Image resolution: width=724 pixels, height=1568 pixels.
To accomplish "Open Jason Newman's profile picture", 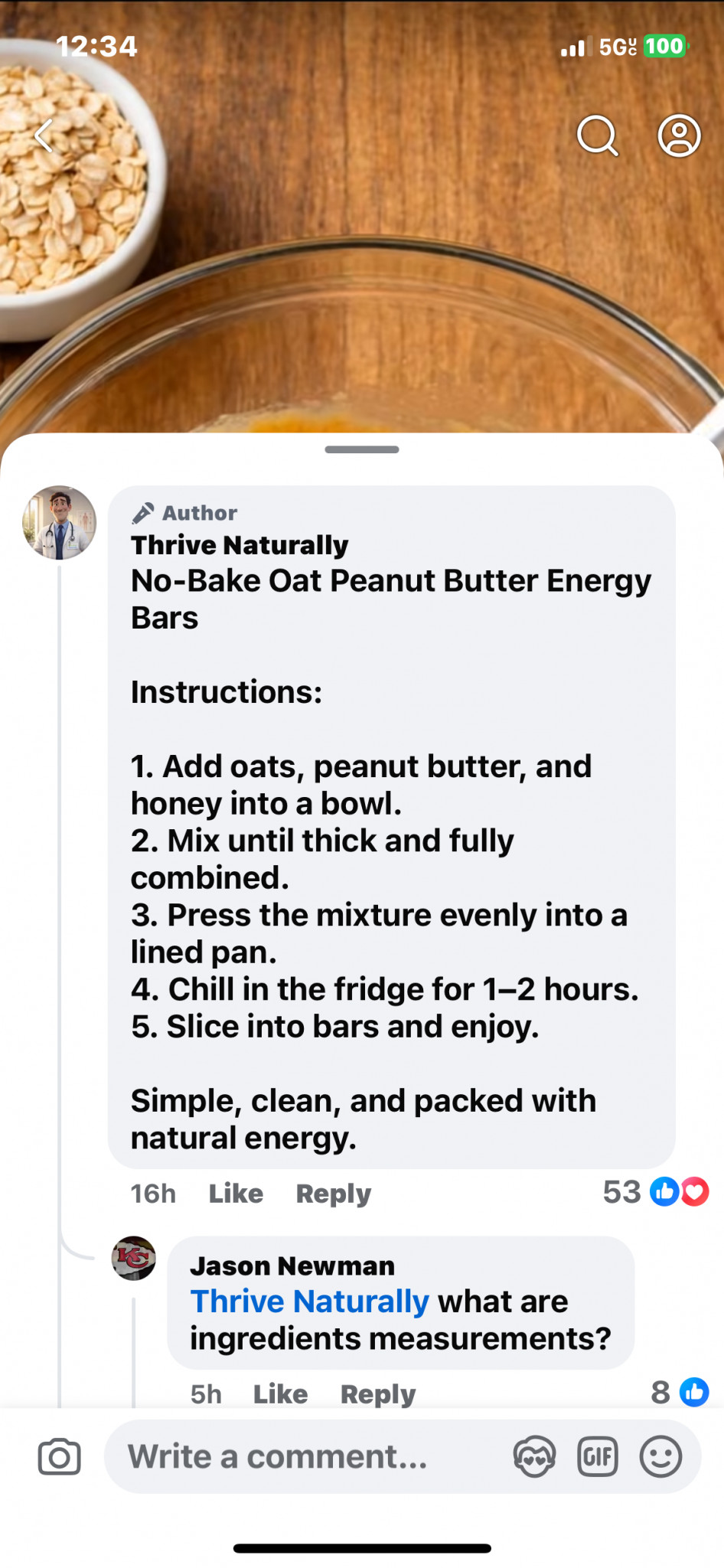I will 134,1258.
